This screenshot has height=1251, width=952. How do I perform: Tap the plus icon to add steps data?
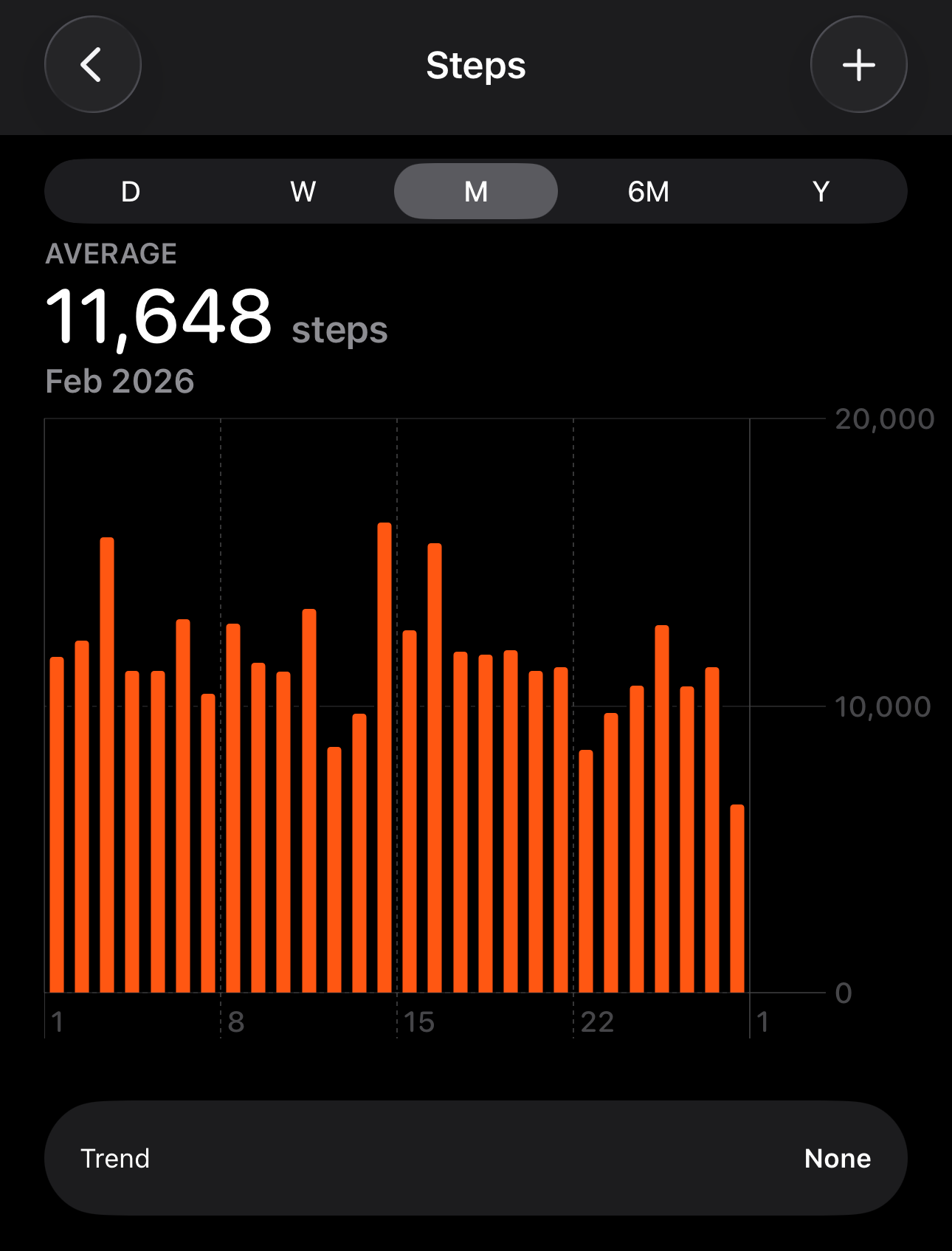[x=858, y=65]
